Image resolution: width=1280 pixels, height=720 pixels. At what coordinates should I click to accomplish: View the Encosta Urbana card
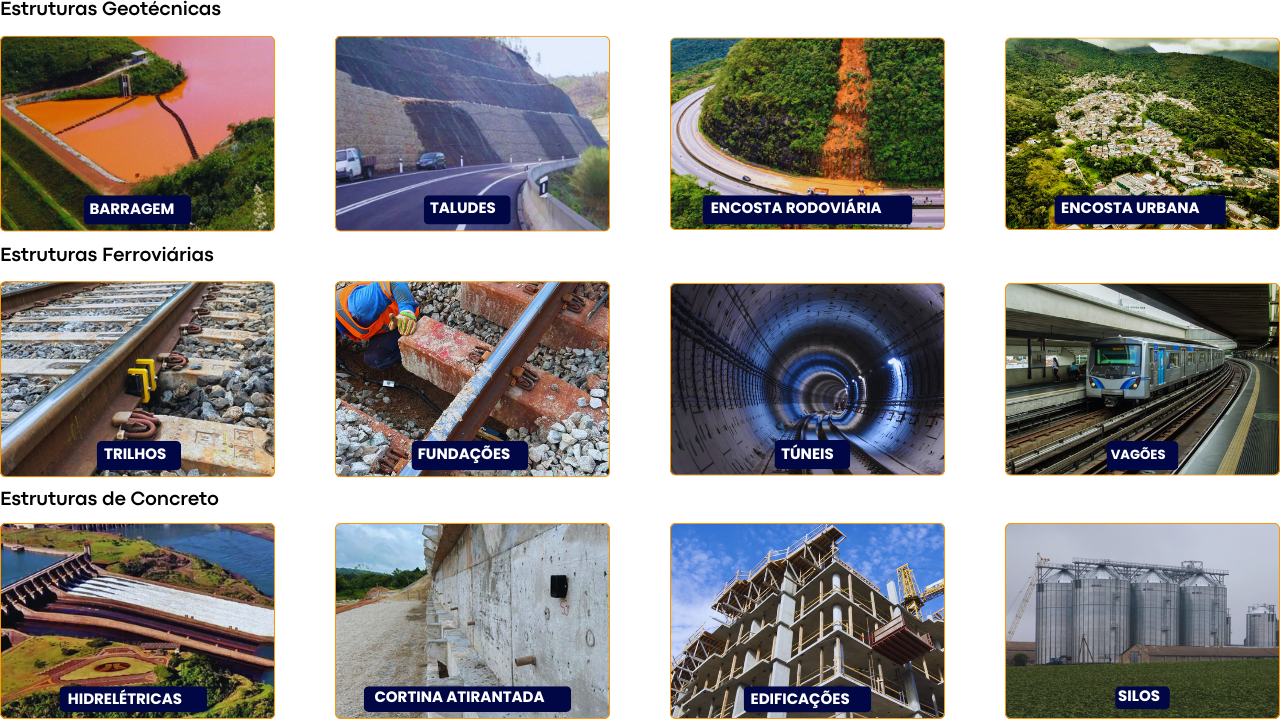tap(1142, 134)
